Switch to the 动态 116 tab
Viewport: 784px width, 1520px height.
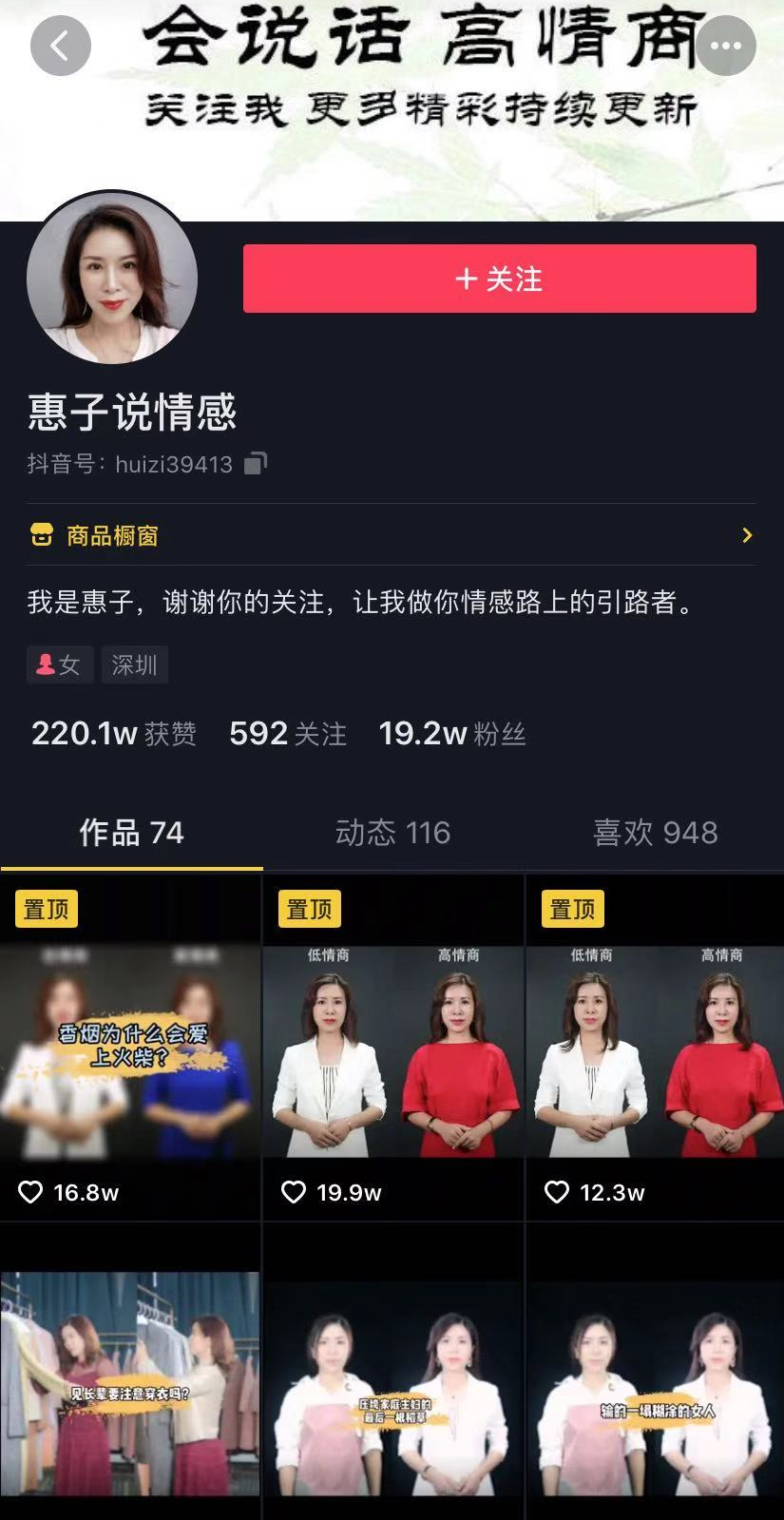pyautogui.click(x=392, y=833)
